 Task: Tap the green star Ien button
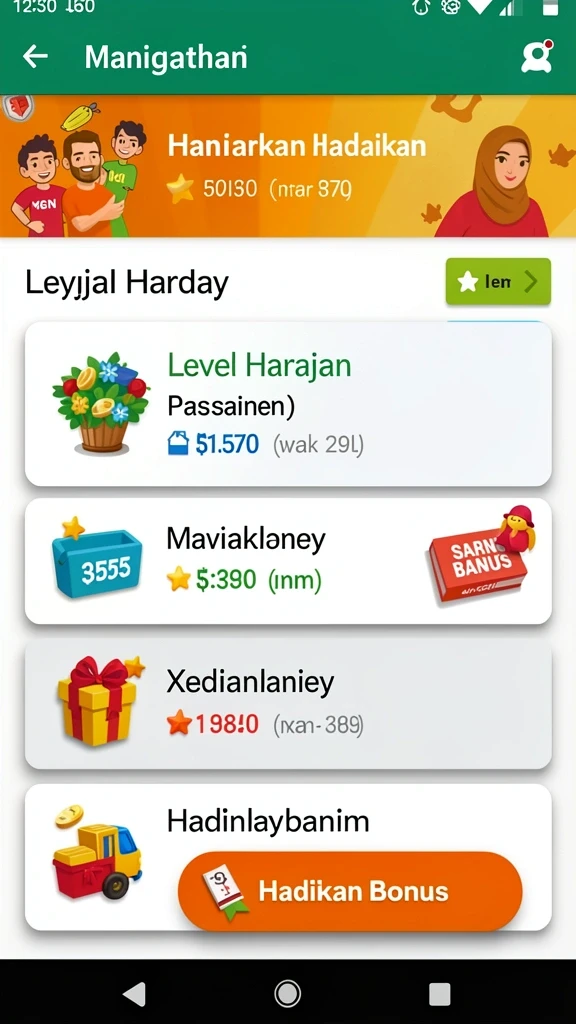(x=498, y=281)
